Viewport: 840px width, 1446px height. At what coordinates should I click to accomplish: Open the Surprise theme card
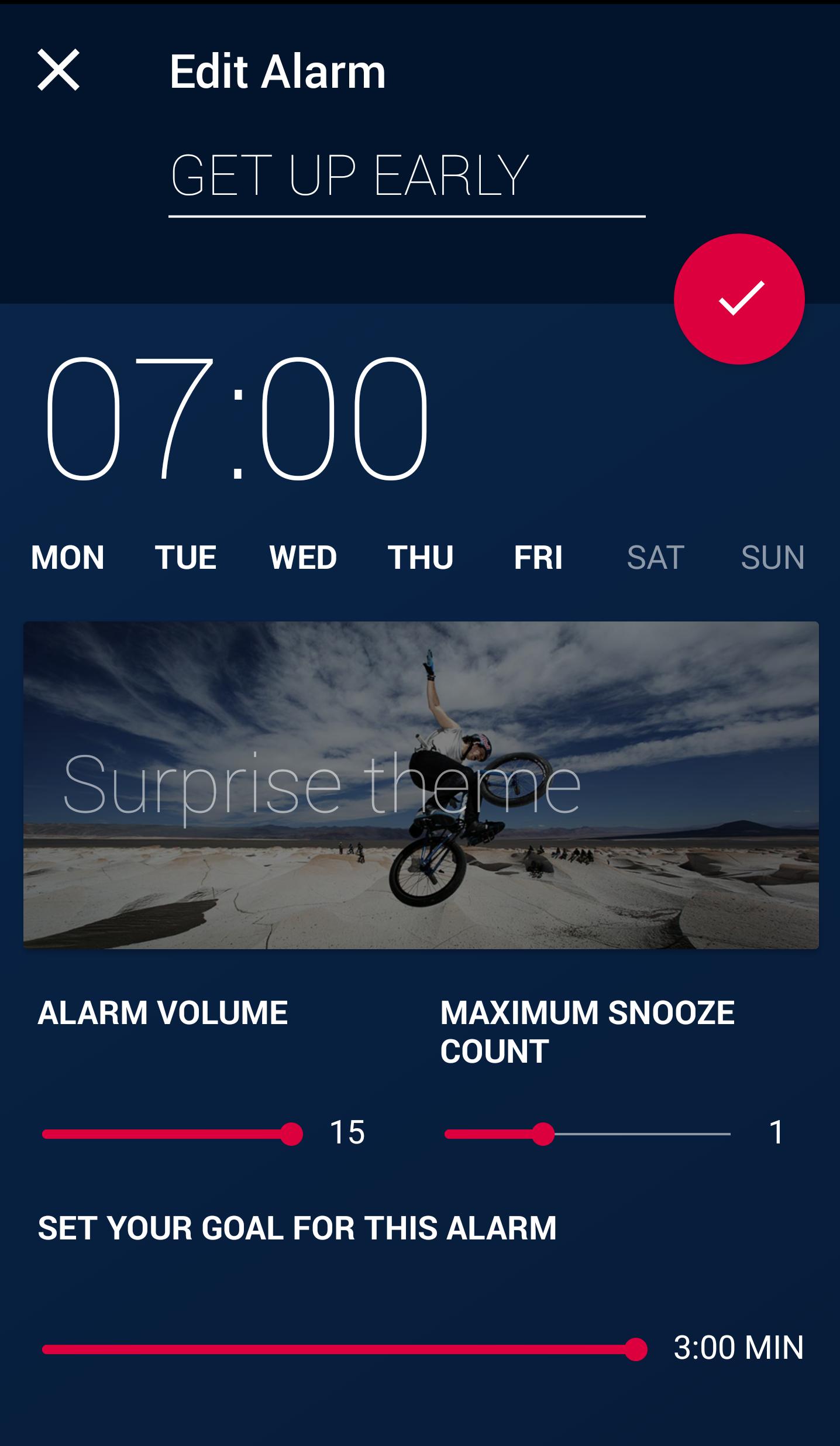(x=421, y=785)
